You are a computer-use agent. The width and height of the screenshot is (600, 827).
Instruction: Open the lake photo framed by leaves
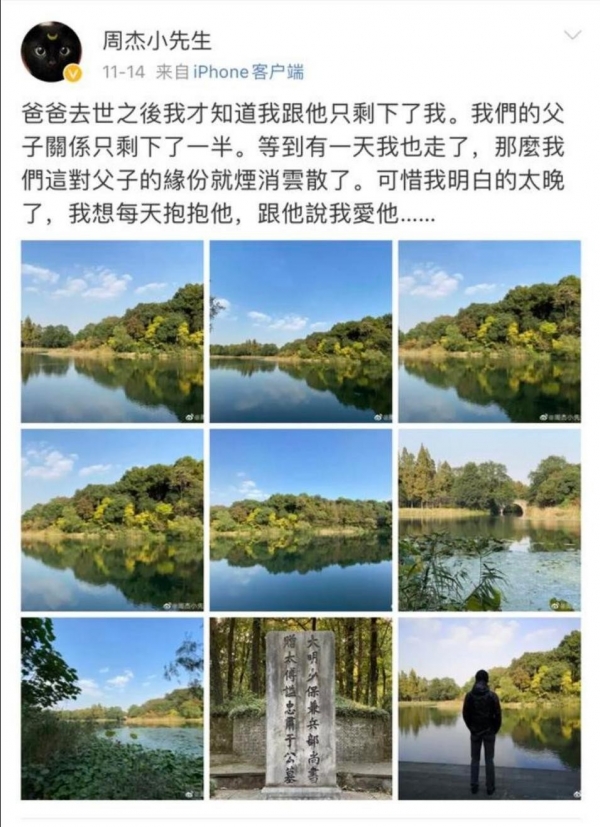coord(112,708)
